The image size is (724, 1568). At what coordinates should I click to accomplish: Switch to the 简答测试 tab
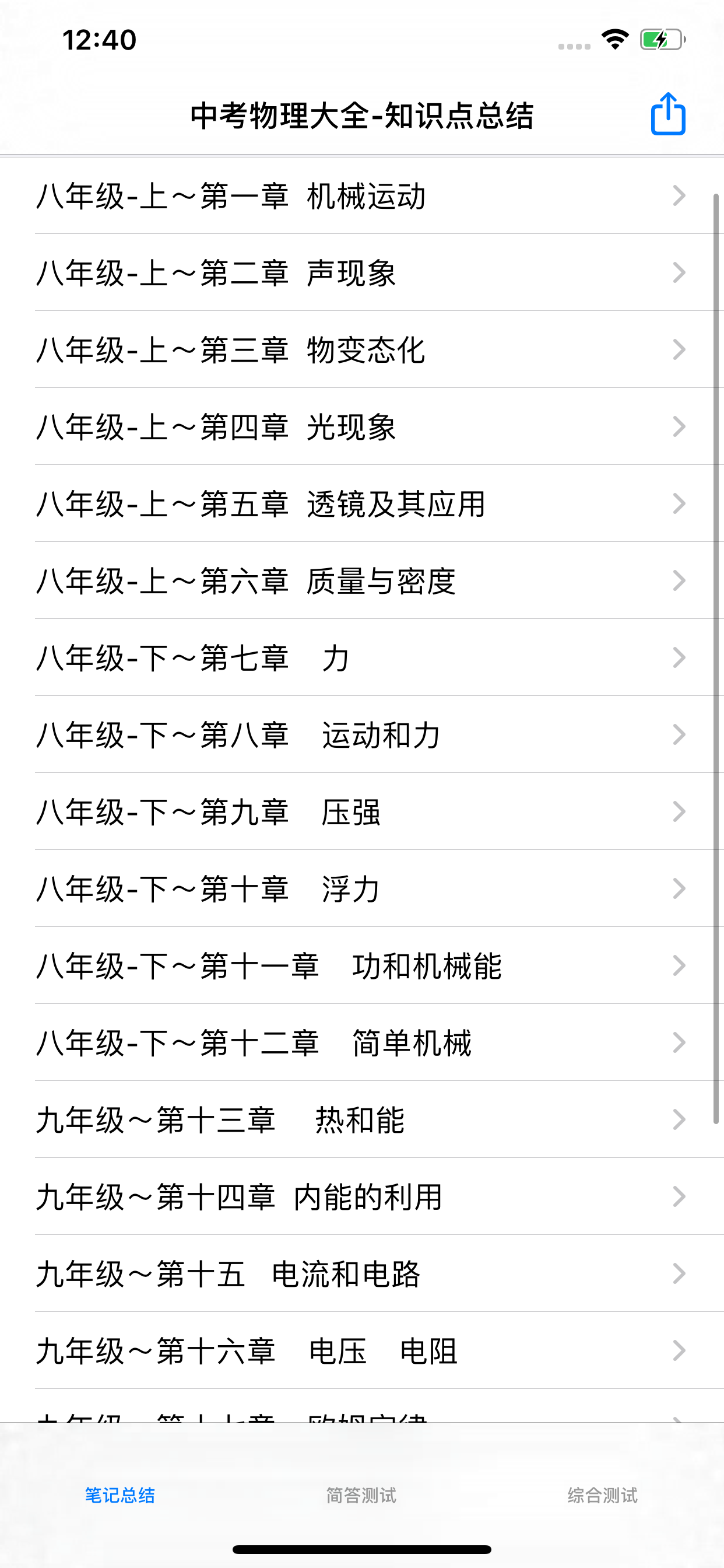tap(361, 1496)
